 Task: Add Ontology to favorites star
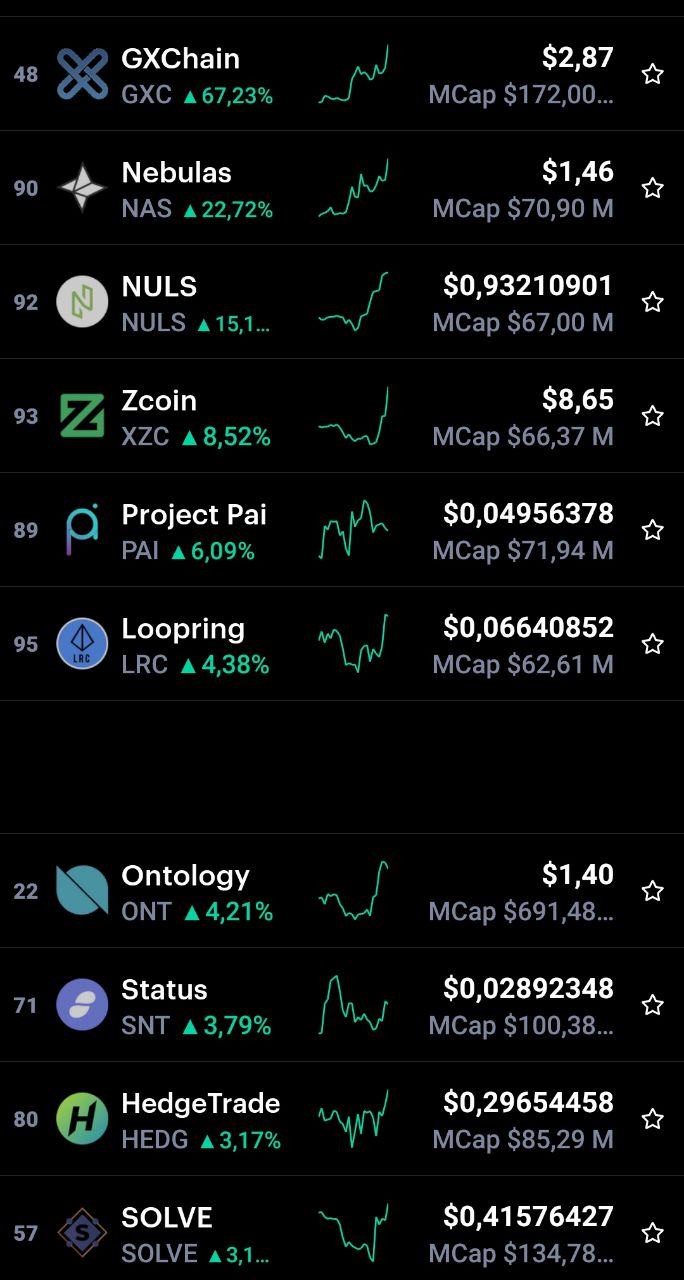tap(653, 891)
